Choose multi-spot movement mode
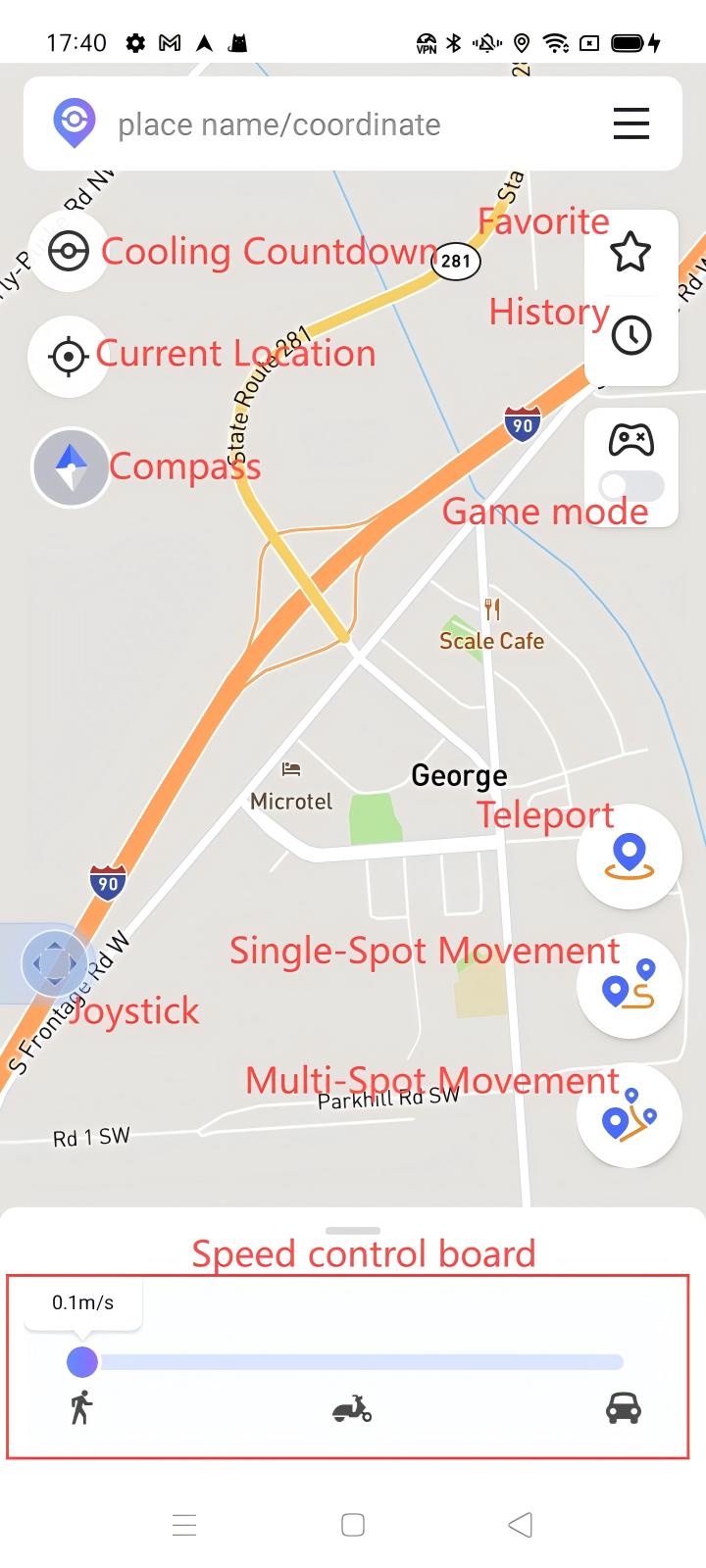The width and height of the screenshot is (706, 1568). point(629,1115)
